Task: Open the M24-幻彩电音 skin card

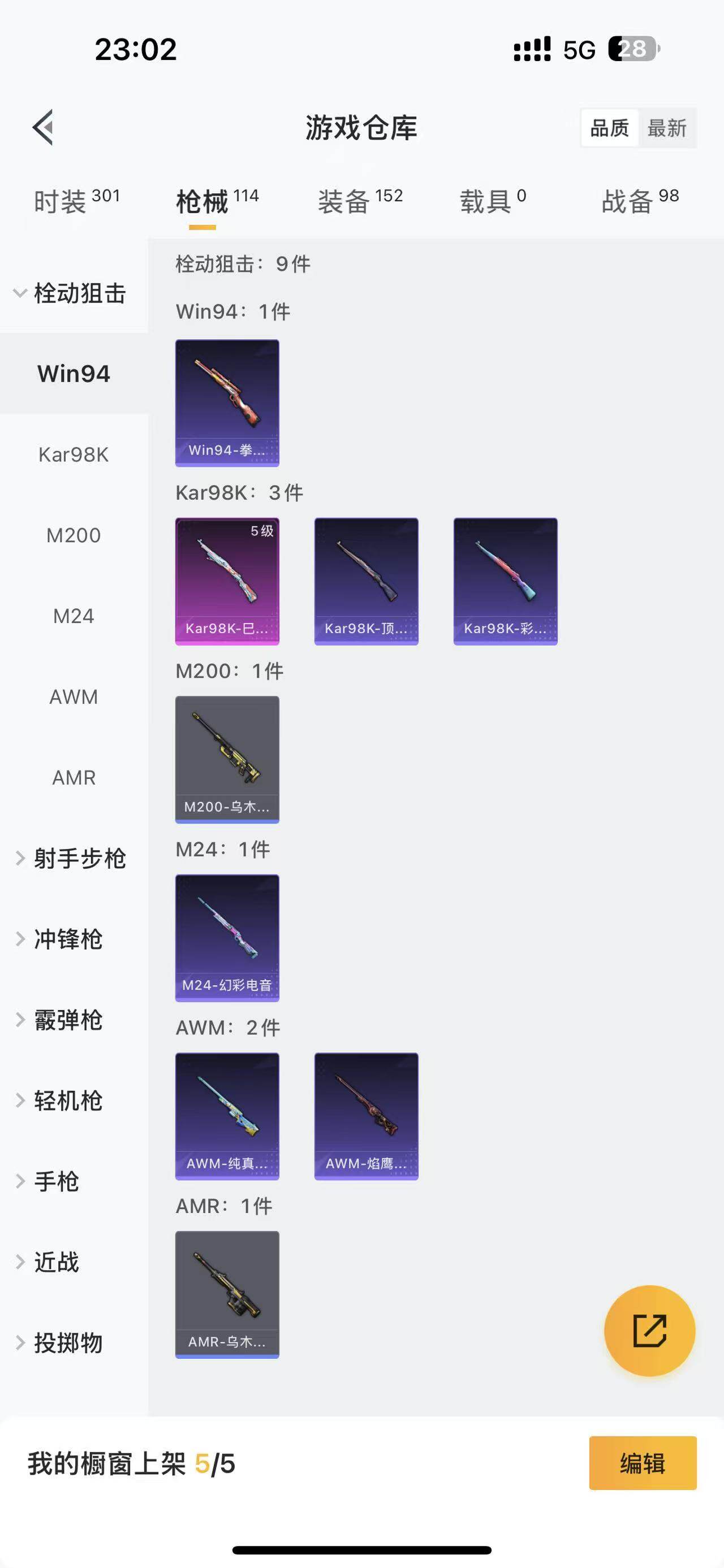Action: tap(227, 938)
